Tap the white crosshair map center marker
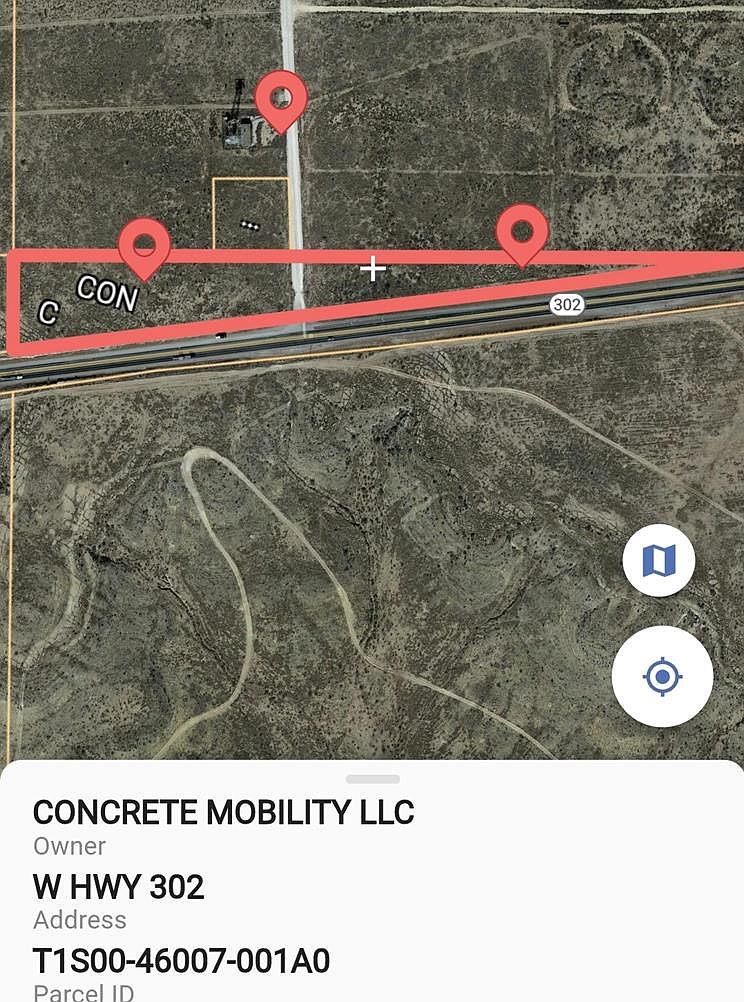 (x=374, y=268)
